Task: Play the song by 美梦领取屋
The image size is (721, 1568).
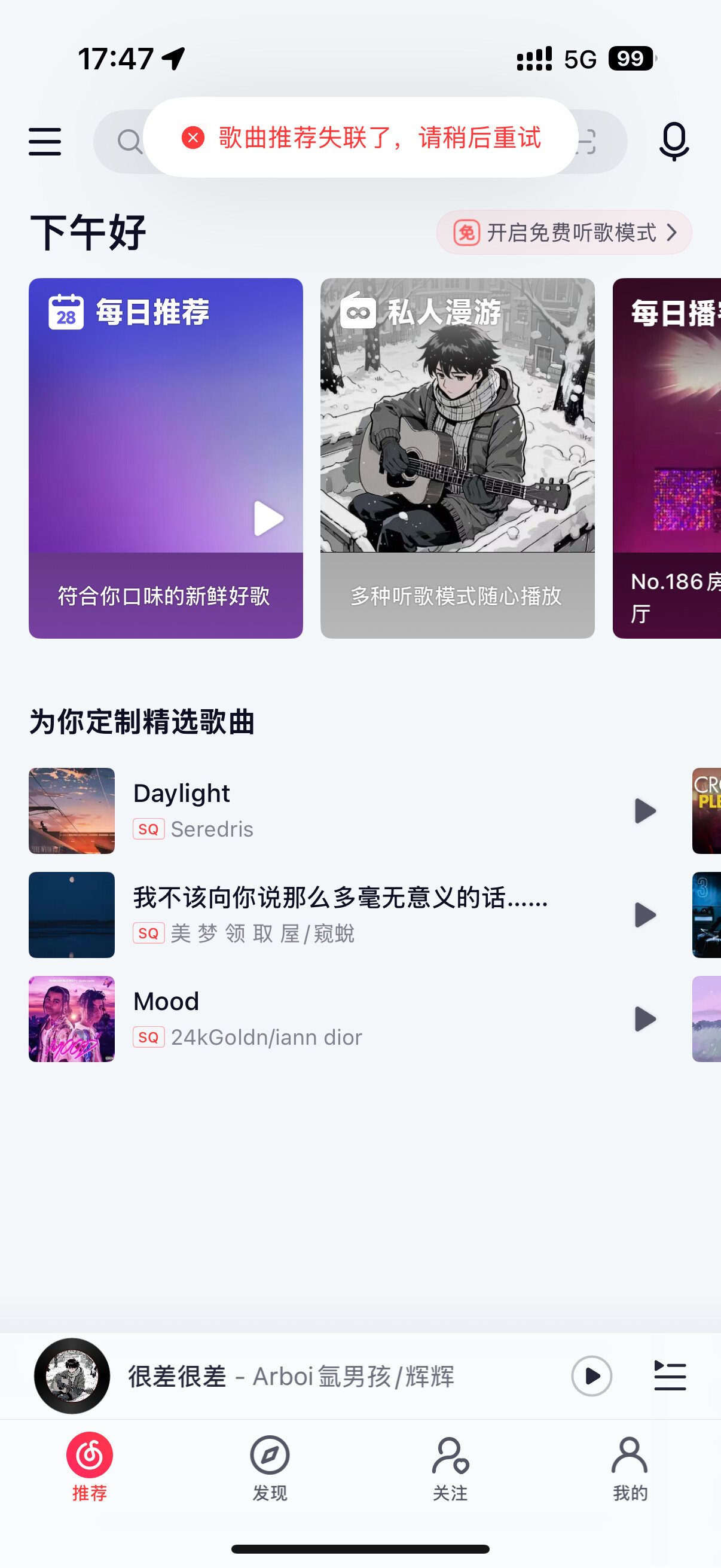Action: click(x=644, y=915)
